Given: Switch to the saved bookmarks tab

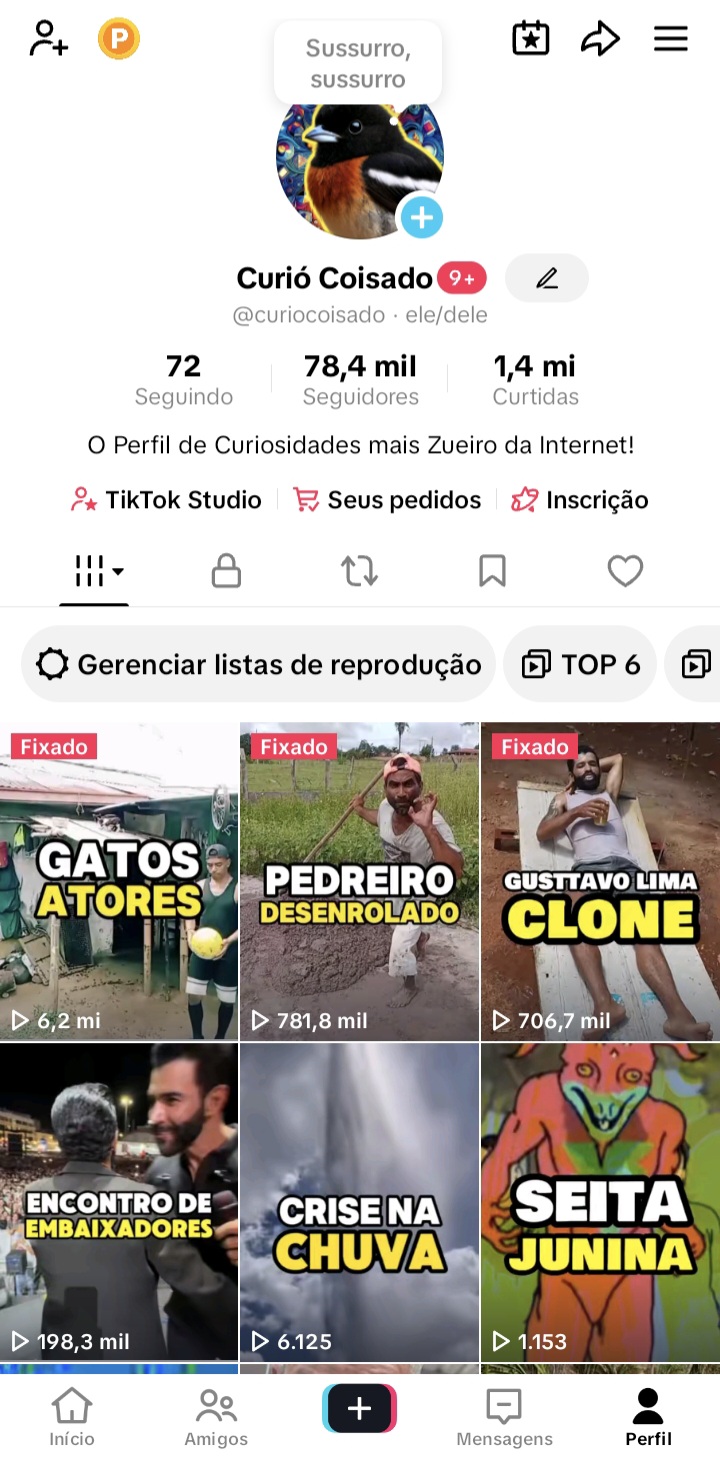Looking at the screenshot, I should pyautogui.click(x=492, y=571).
